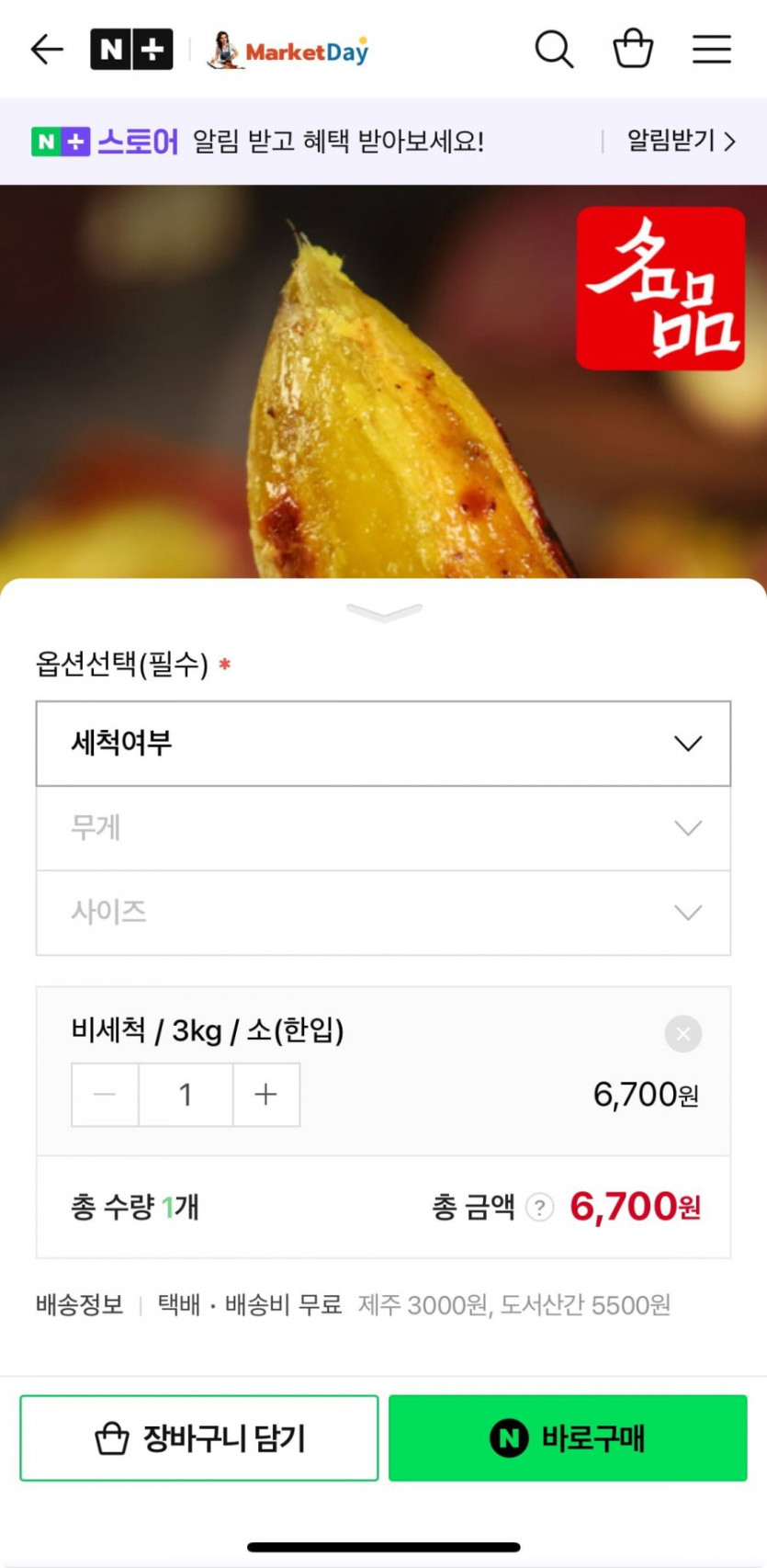Expand the 무게 dropdown
767x1568 pixels.
[383, 828]
